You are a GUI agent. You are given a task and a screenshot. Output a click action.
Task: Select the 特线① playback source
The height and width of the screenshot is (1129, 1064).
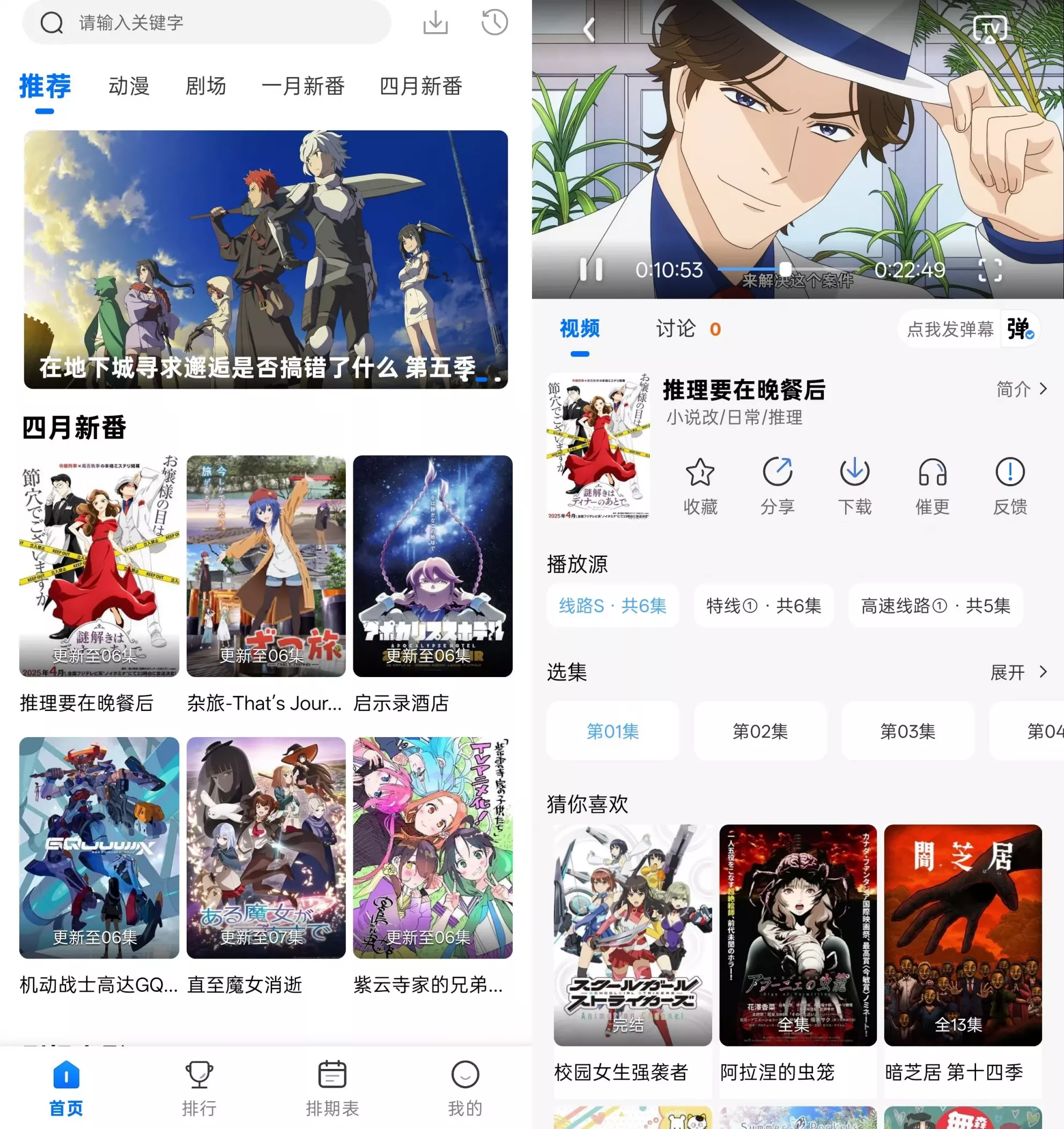(x=764, y=606)
